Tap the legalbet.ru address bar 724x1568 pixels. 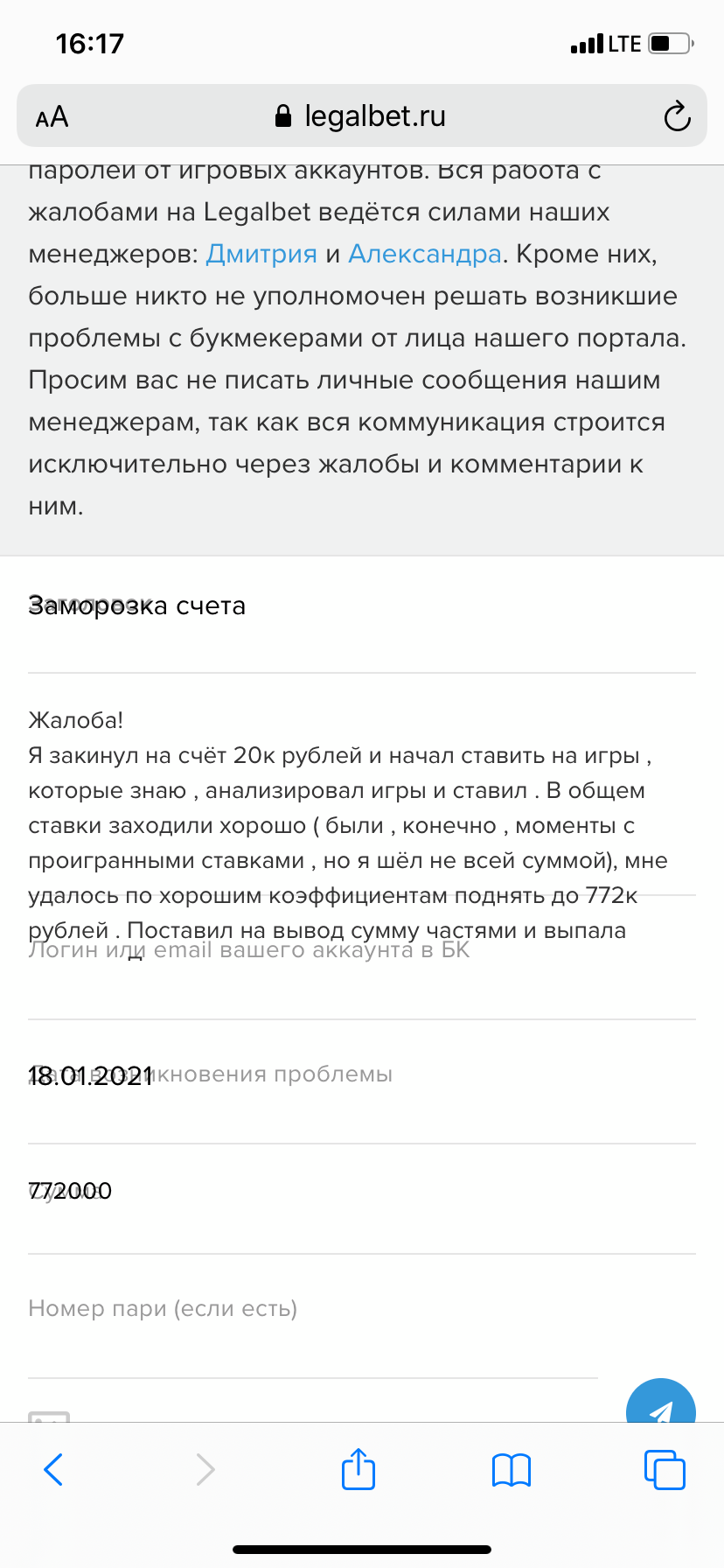click(x=361, y=115)
